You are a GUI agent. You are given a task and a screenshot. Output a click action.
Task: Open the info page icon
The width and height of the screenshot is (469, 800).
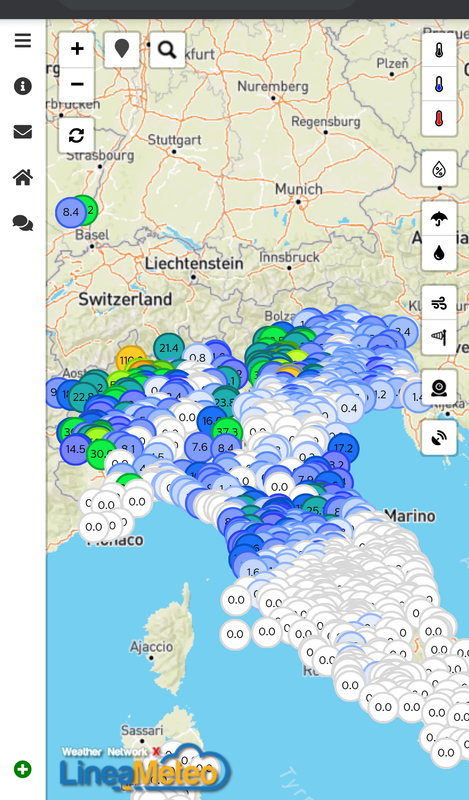point(23,86)
